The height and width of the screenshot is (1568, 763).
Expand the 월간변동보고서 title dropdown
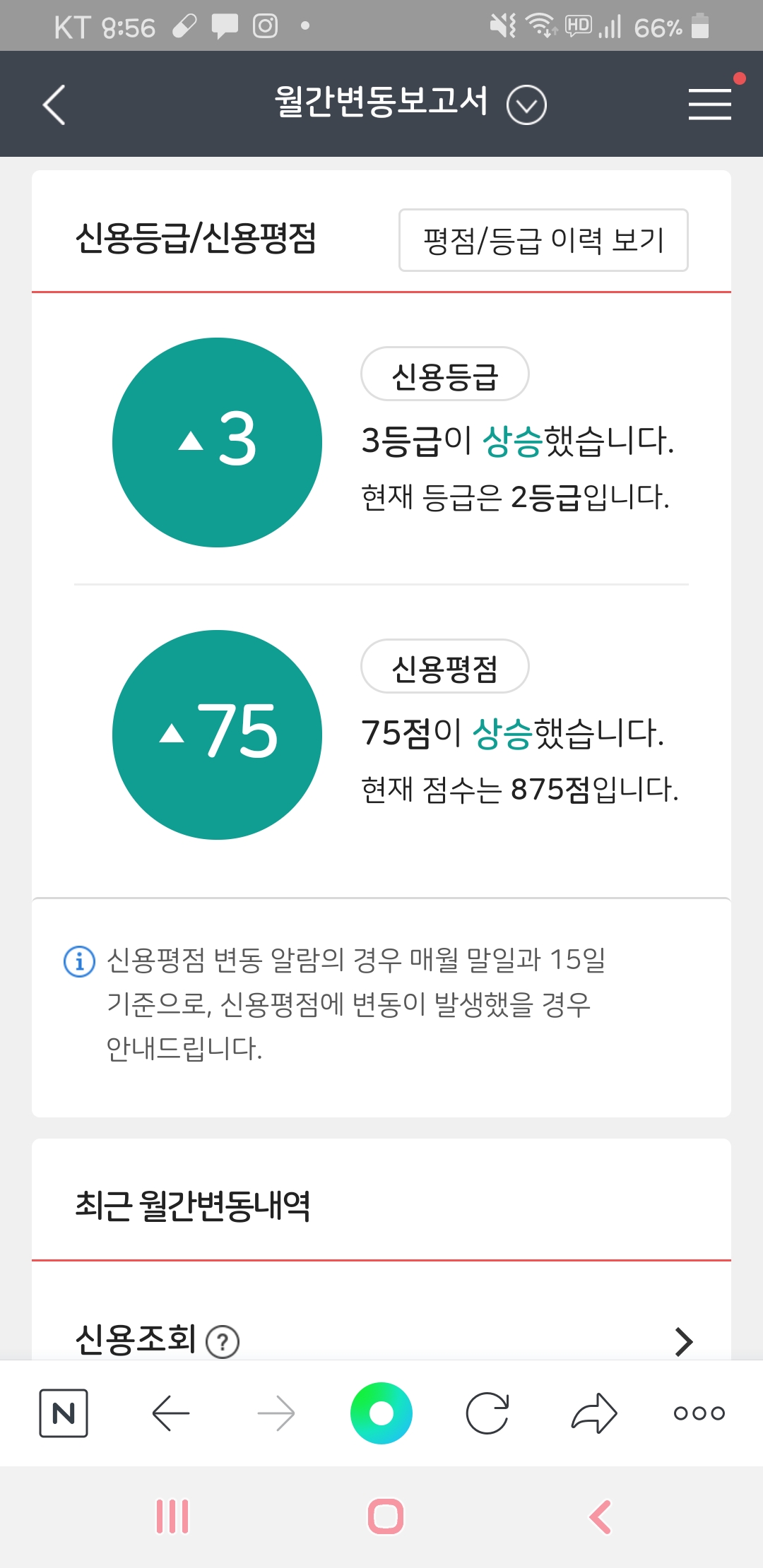pos(526,105)
